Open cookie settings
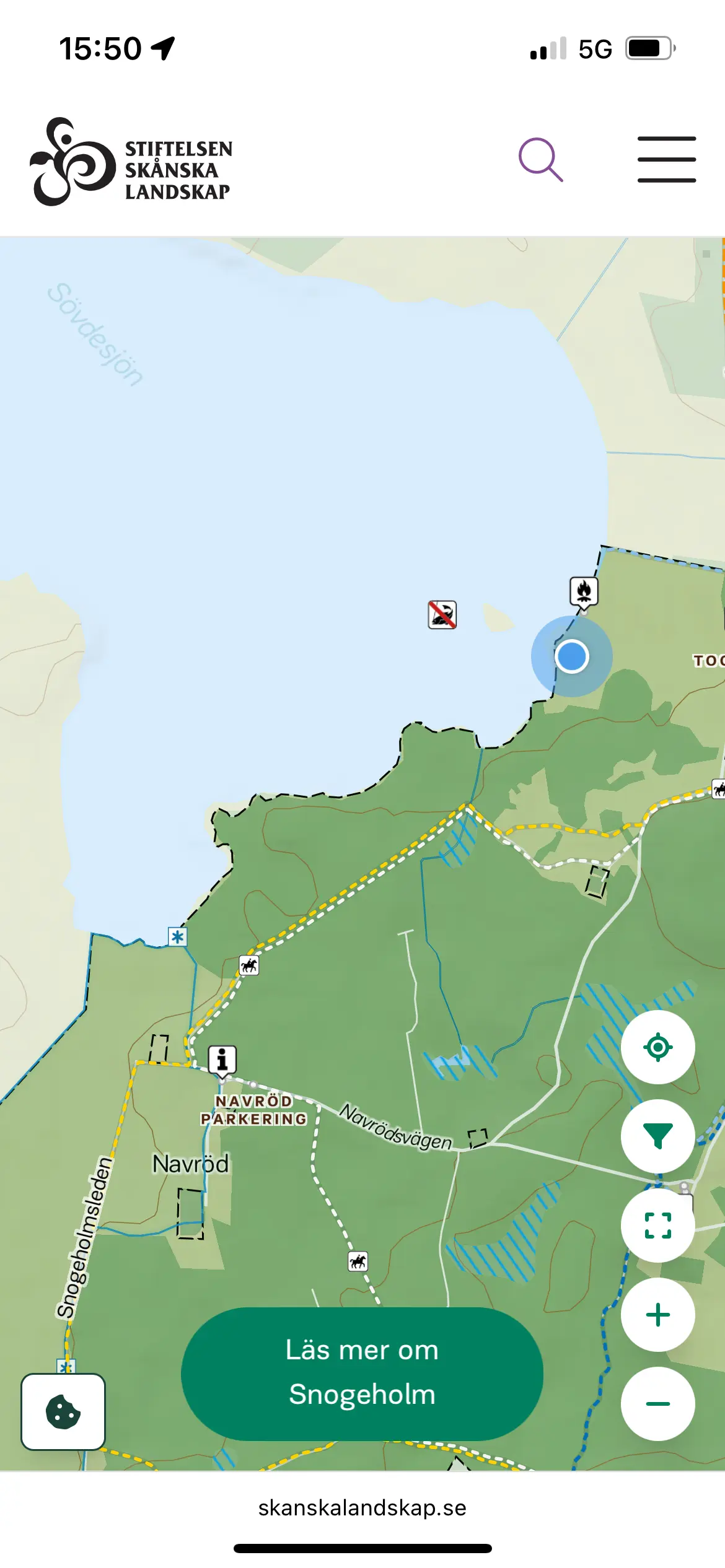Image resolution: width=725 pixels, height=1568 pixels. pos(63,1412)
